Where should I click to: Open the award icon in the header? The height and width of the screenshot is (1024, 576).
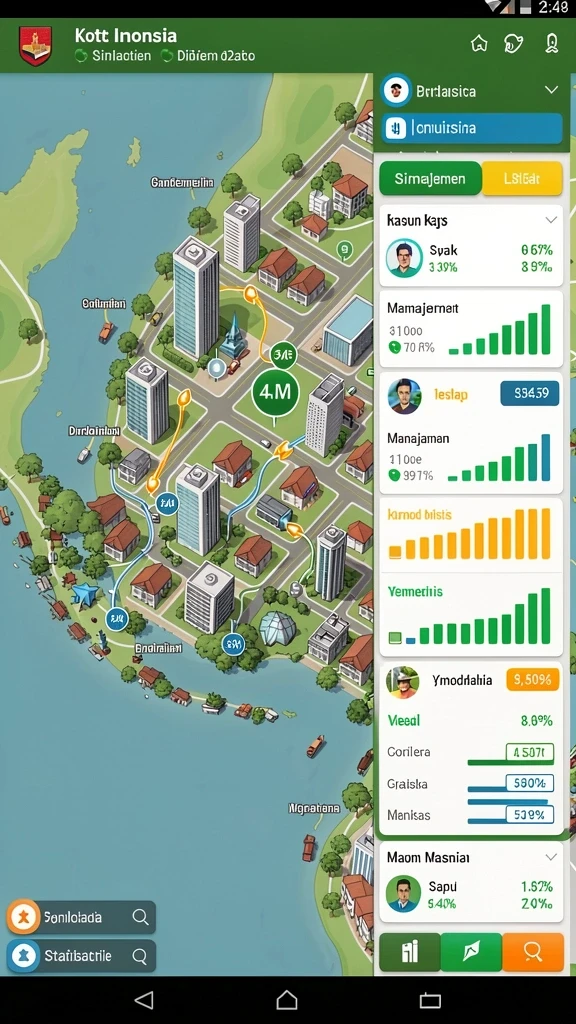552,44
